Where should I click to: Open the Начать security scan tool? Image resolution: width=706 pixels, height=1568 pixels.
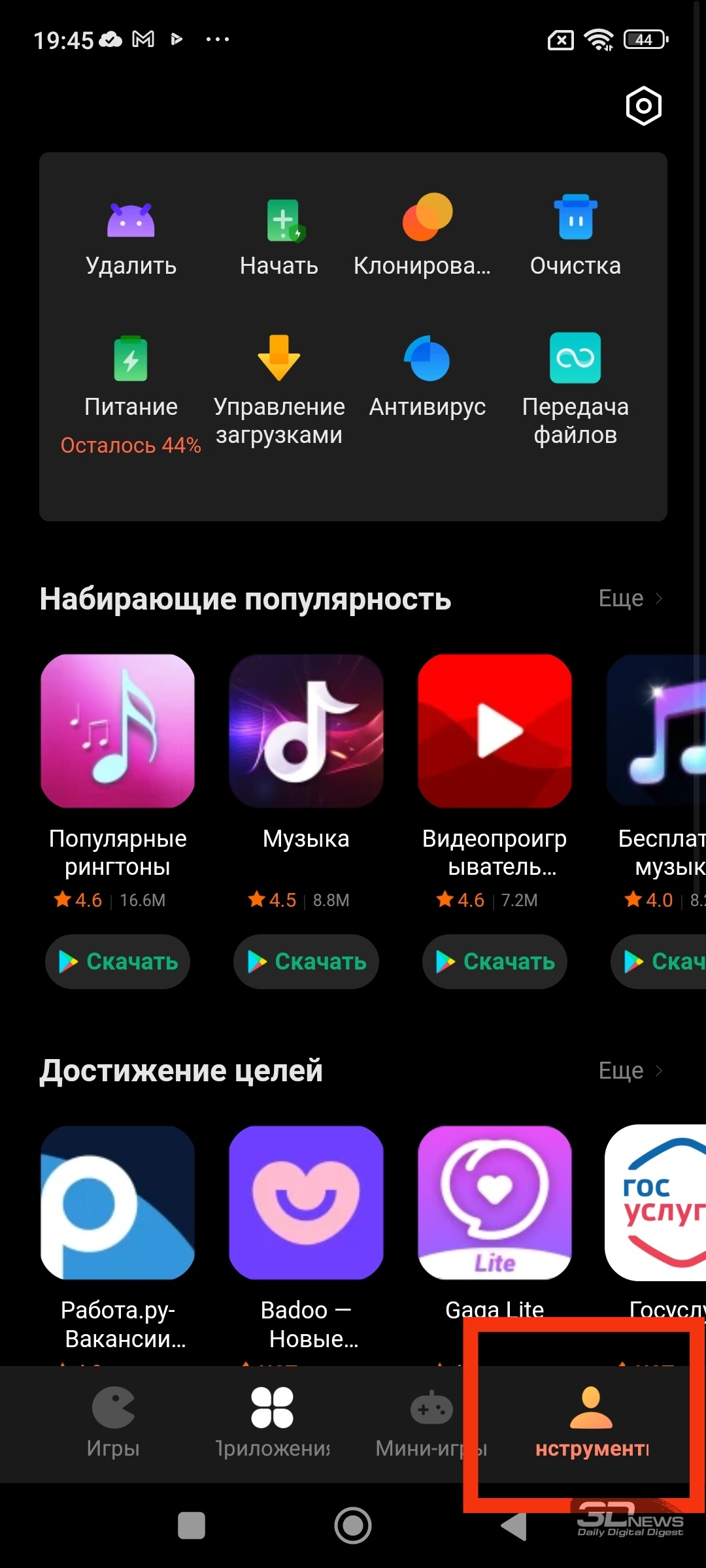pyautogui.click(x=279, y=240)
